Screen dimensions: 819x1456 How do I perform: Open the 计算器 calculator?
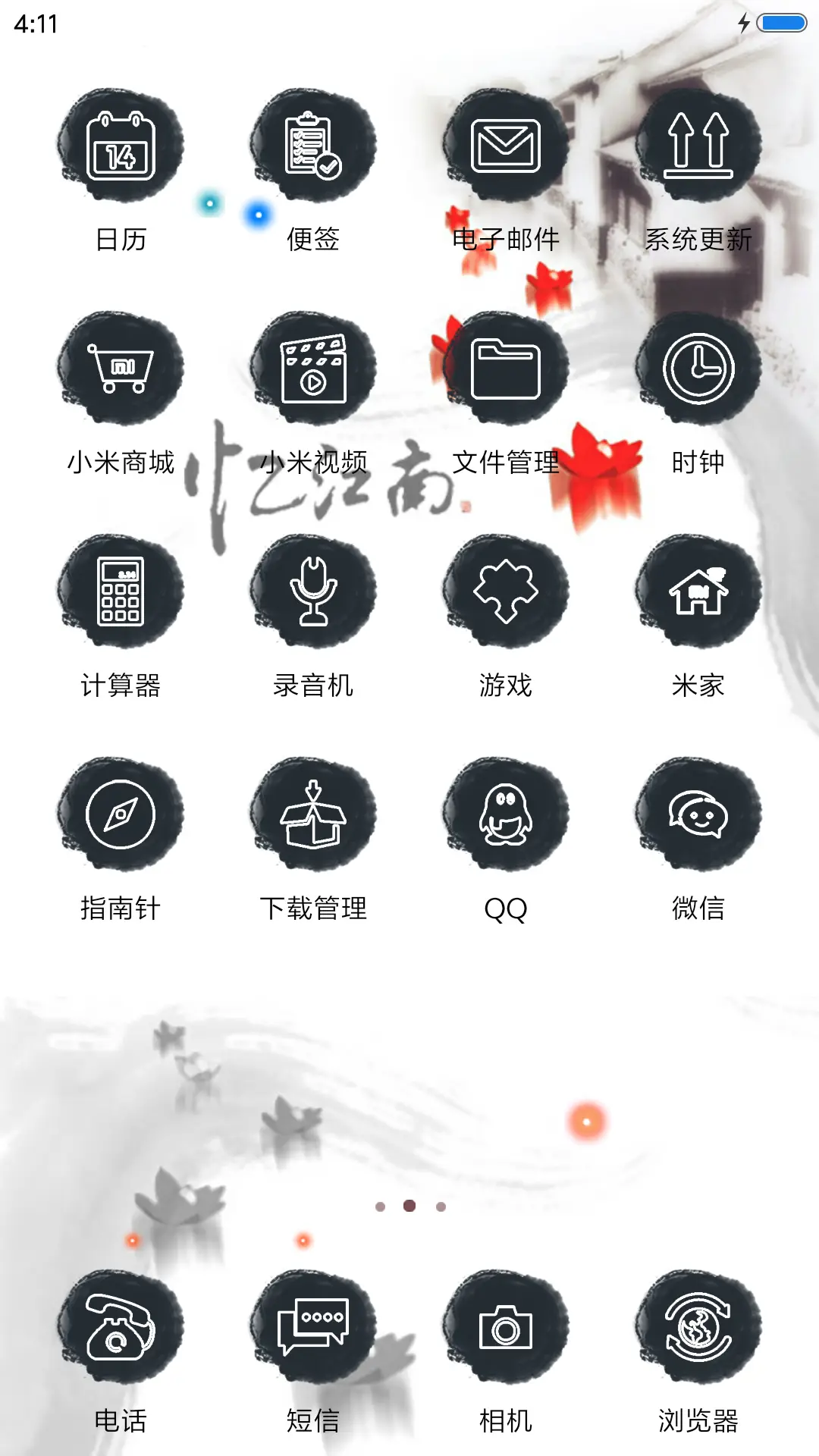[121, 595]
